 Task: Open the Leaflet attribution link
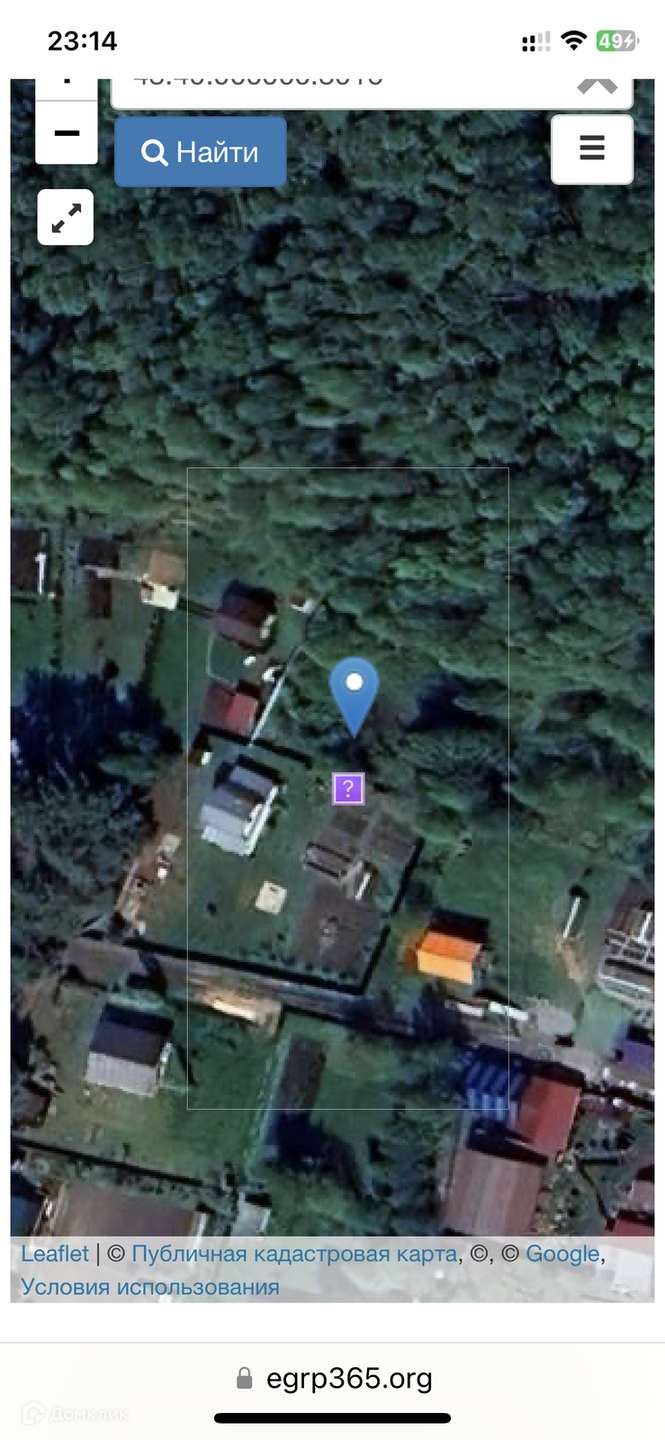pos(55,1254)
